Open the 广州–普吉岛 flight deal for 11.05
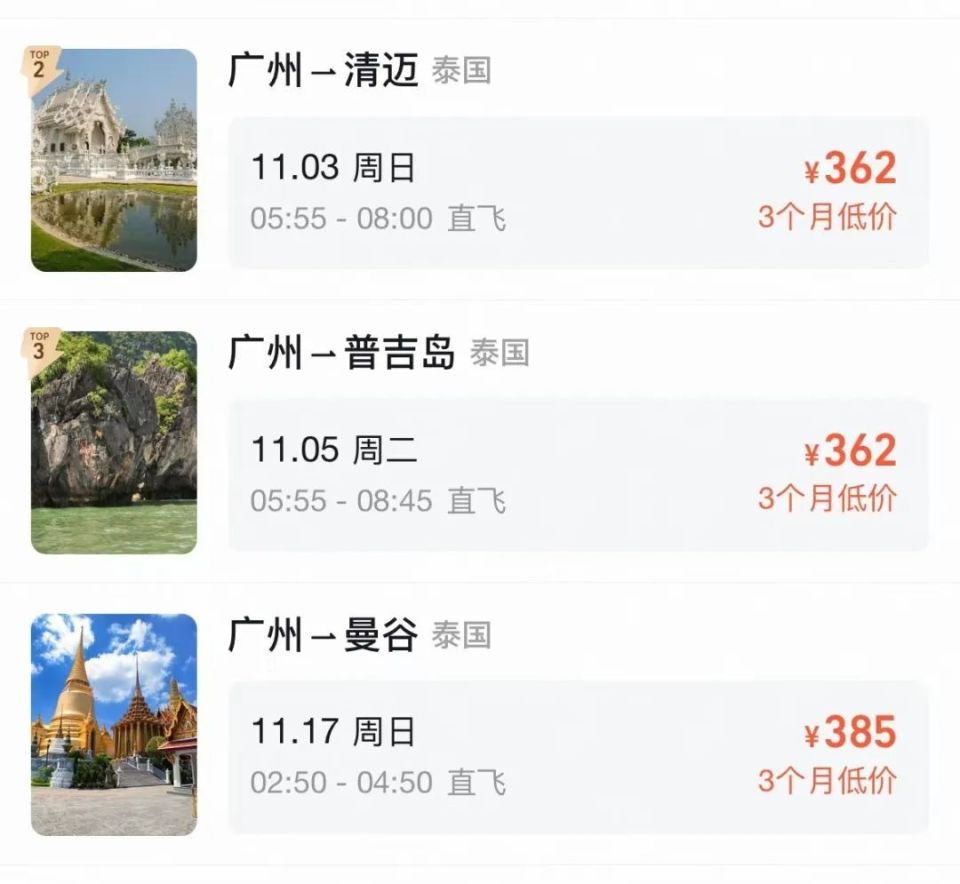 pyautogui.click(x=578, y=474)
